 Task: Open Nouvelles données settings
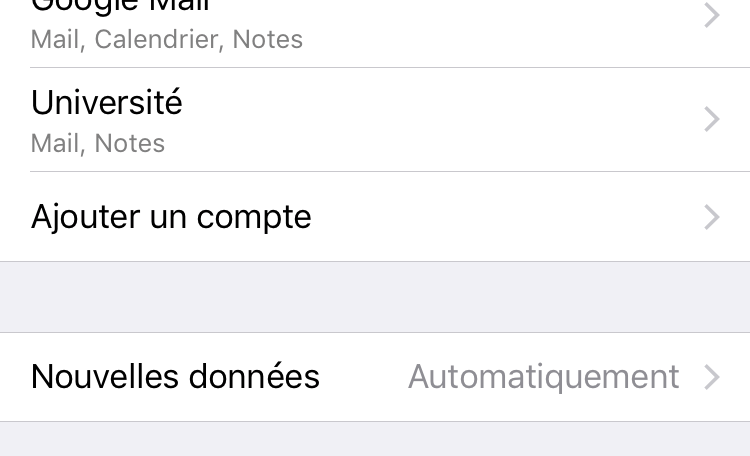click(375, 377)
